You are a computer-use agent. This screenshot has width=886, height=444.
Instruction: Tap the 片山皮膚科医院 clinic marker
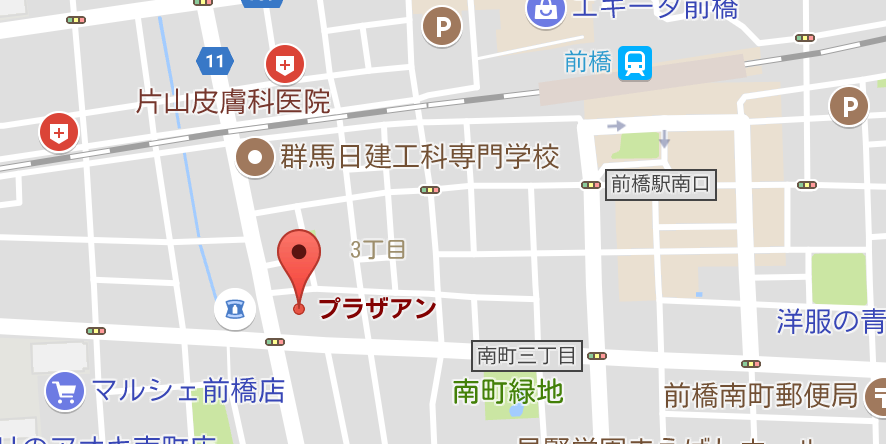(x=285, y=64)
